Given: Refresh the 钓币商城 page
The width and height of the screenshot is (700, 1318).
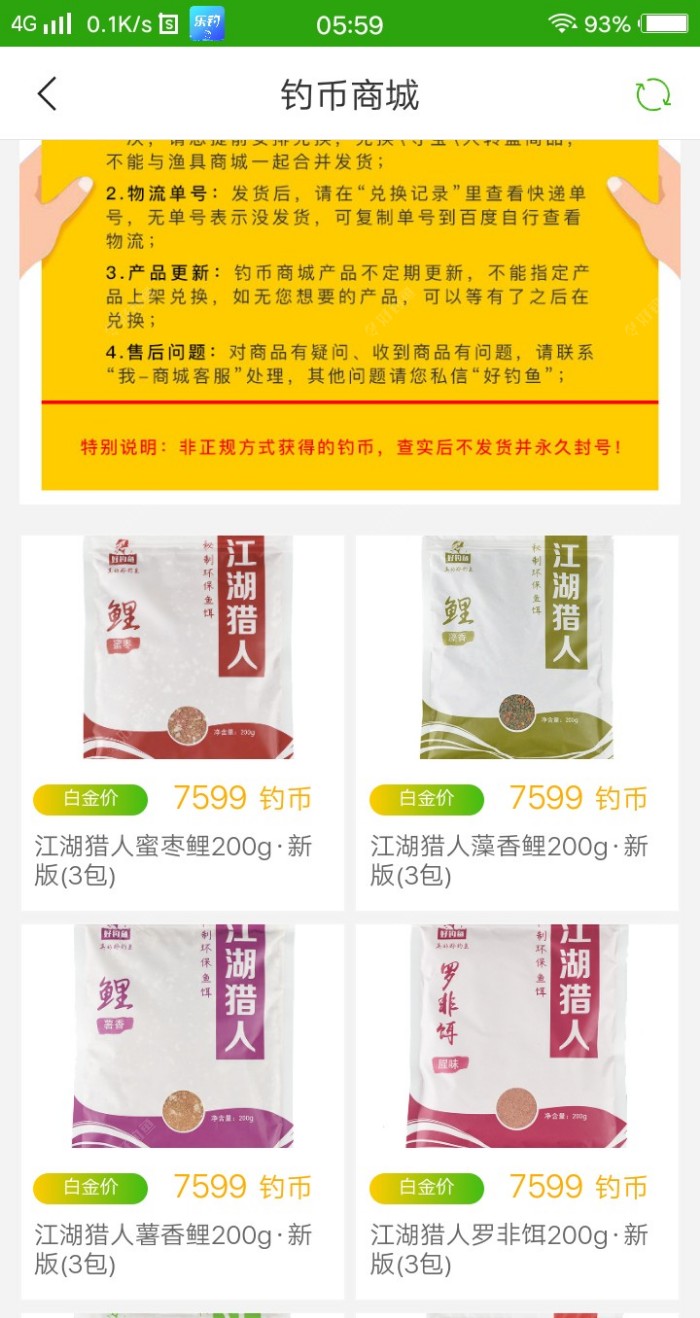Looking at the screenshot, I should (653, 94).
